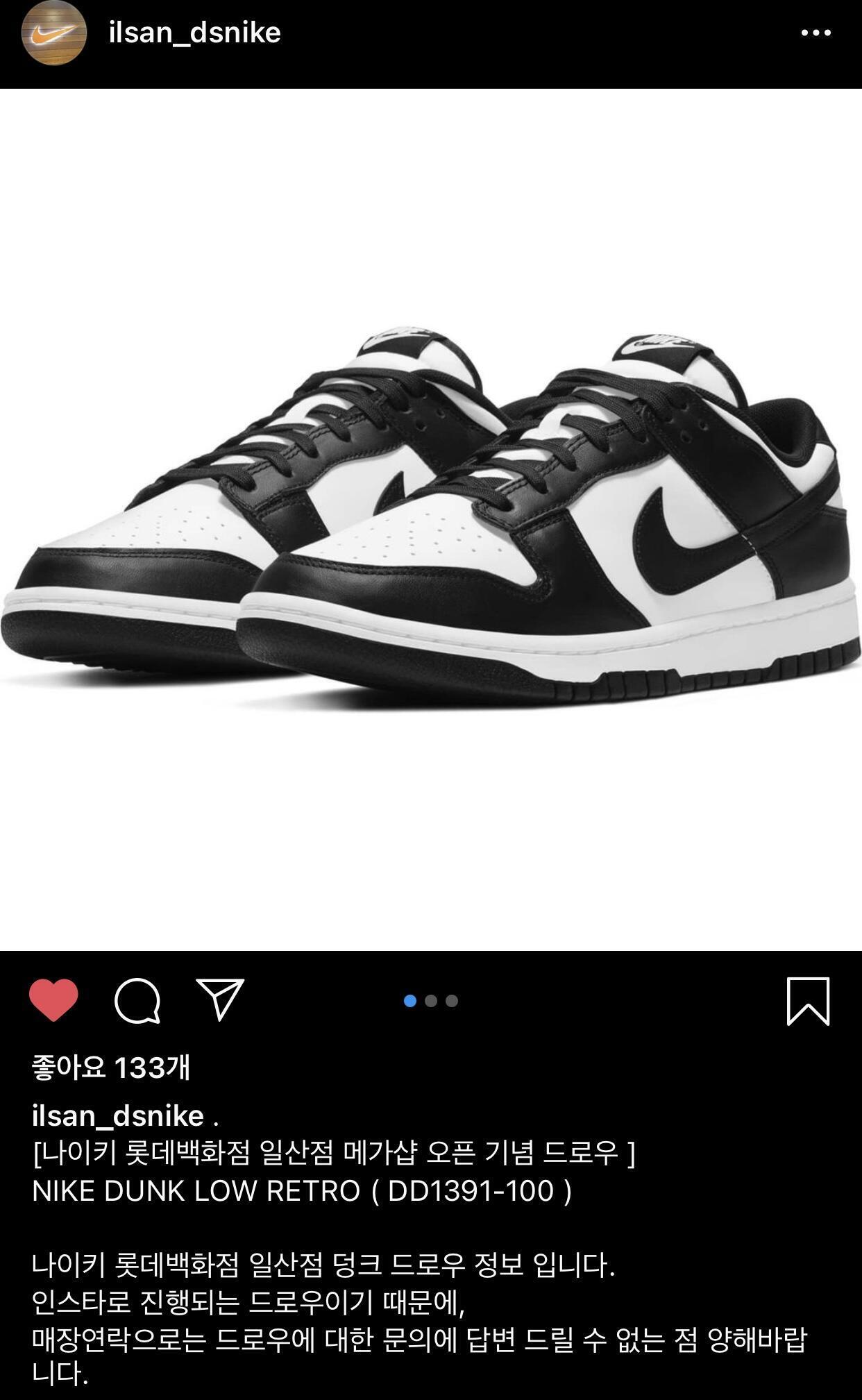Open the ilsan_dsnike username in the post header
The height and width of the screenshot is (1400, 862).
click(195, 33)
